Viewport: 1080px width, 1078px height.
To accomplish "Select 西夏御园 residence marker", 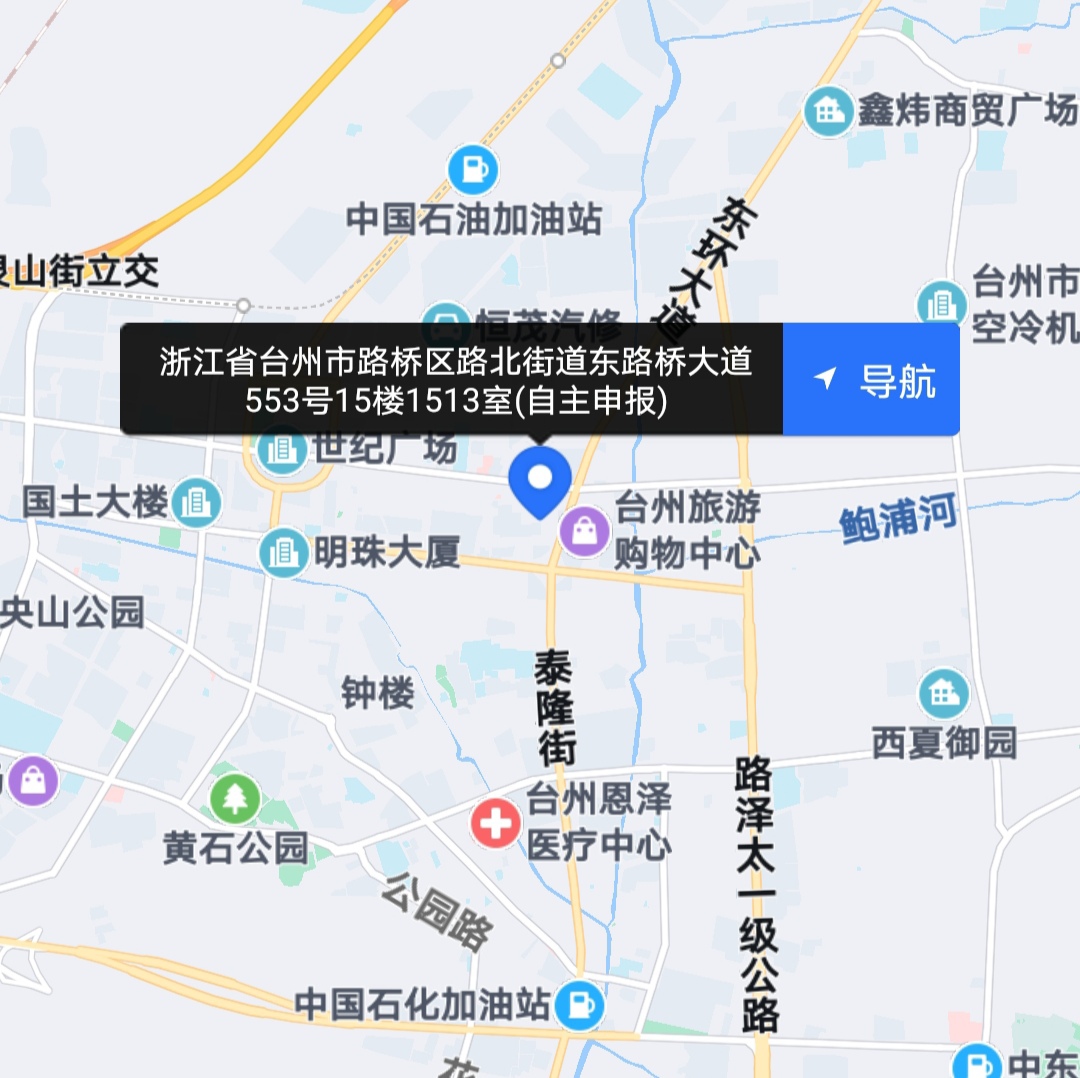I will click(x=943, y=694).
